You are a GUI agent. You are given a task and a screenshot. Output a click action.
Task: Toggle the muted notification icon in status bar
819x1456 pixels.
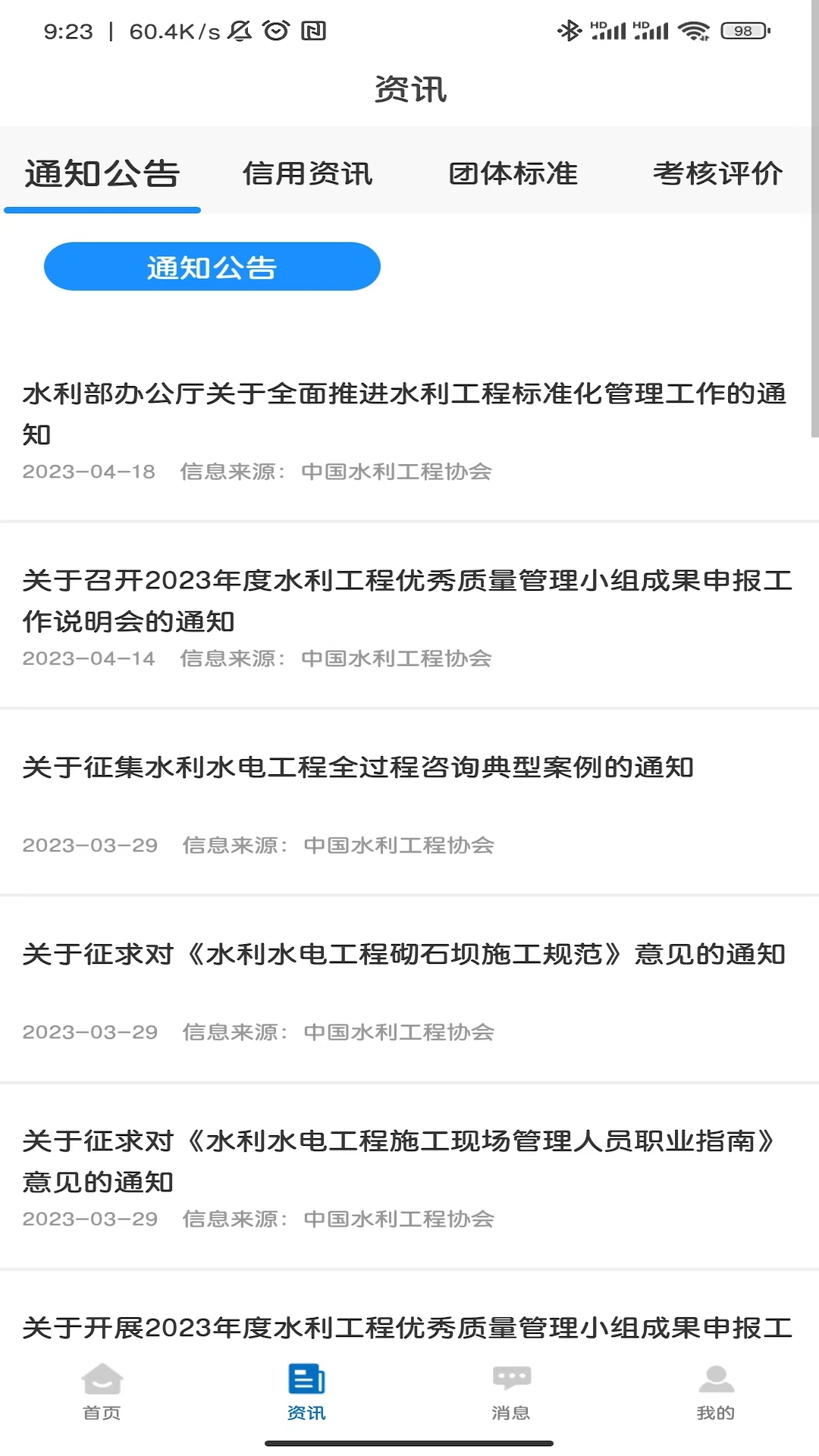pos(235,29)
